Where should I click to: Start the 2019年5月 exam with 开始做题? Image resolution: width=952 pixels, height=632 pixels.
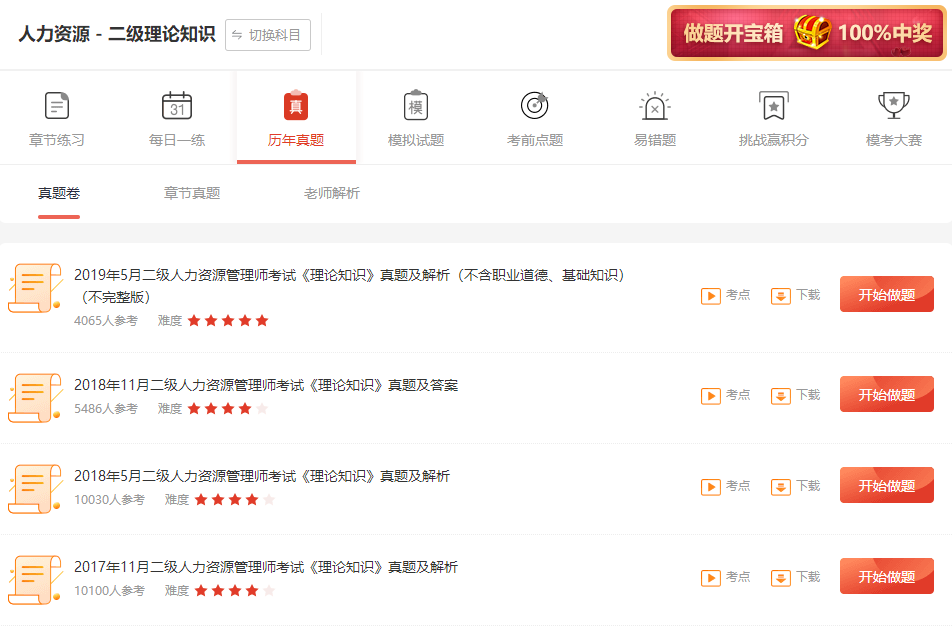click(886, 295)
